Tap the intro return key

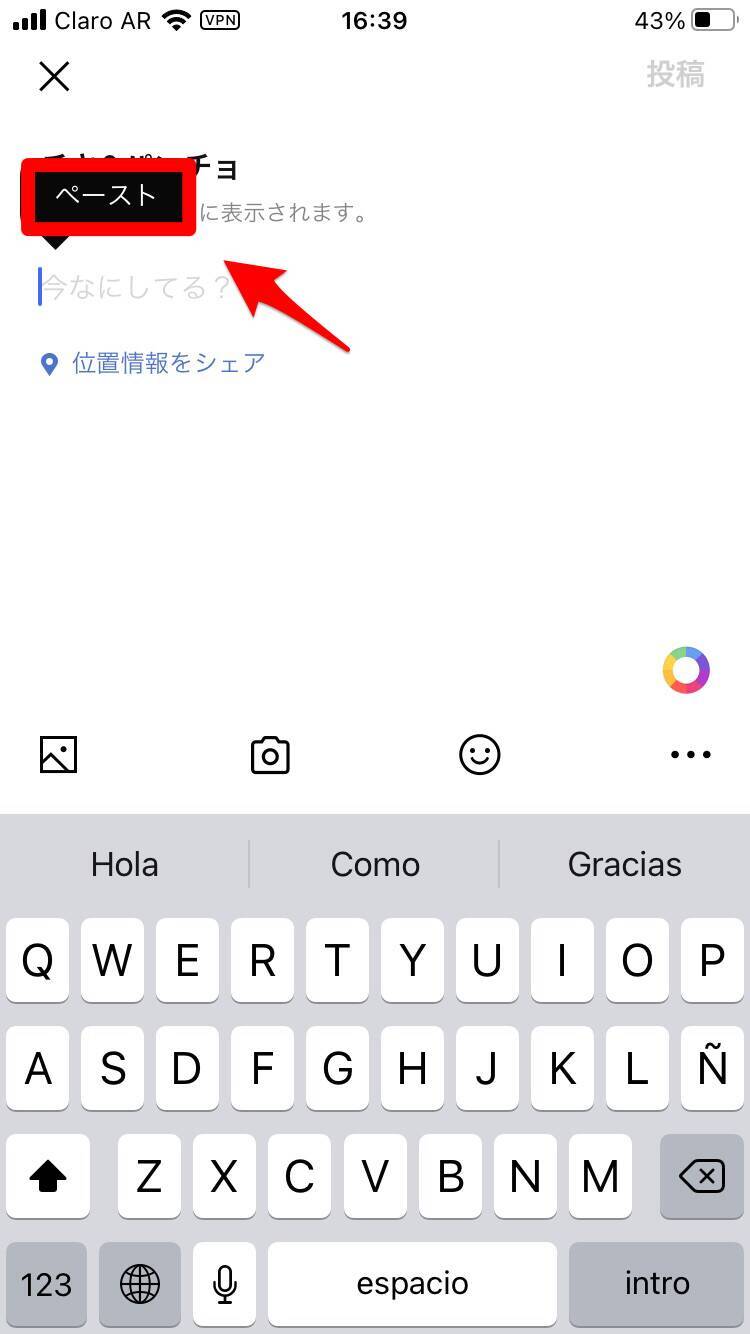(x=657, y=1283)
